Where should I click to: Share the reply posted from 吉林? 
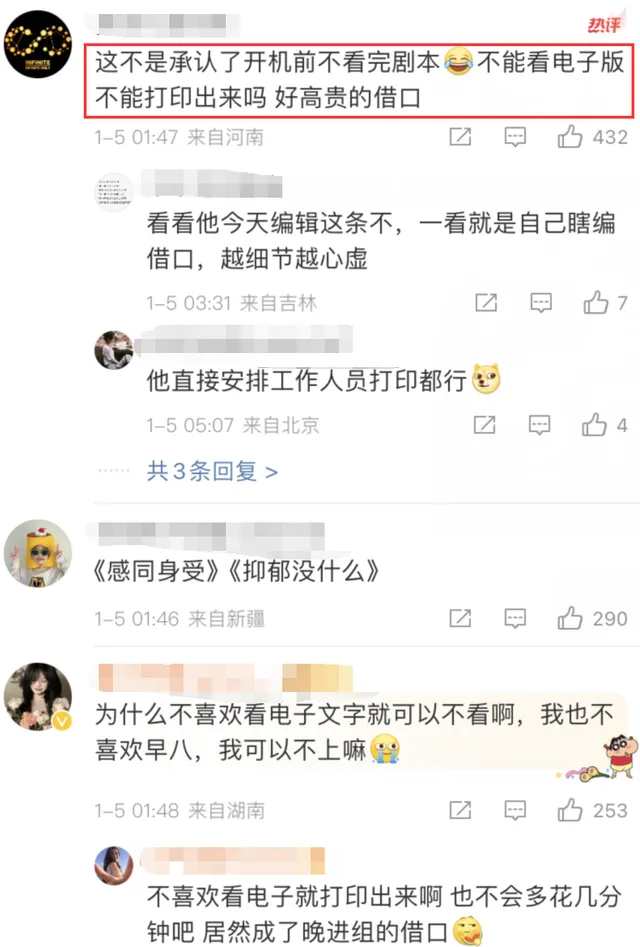(x=486, y=302)
